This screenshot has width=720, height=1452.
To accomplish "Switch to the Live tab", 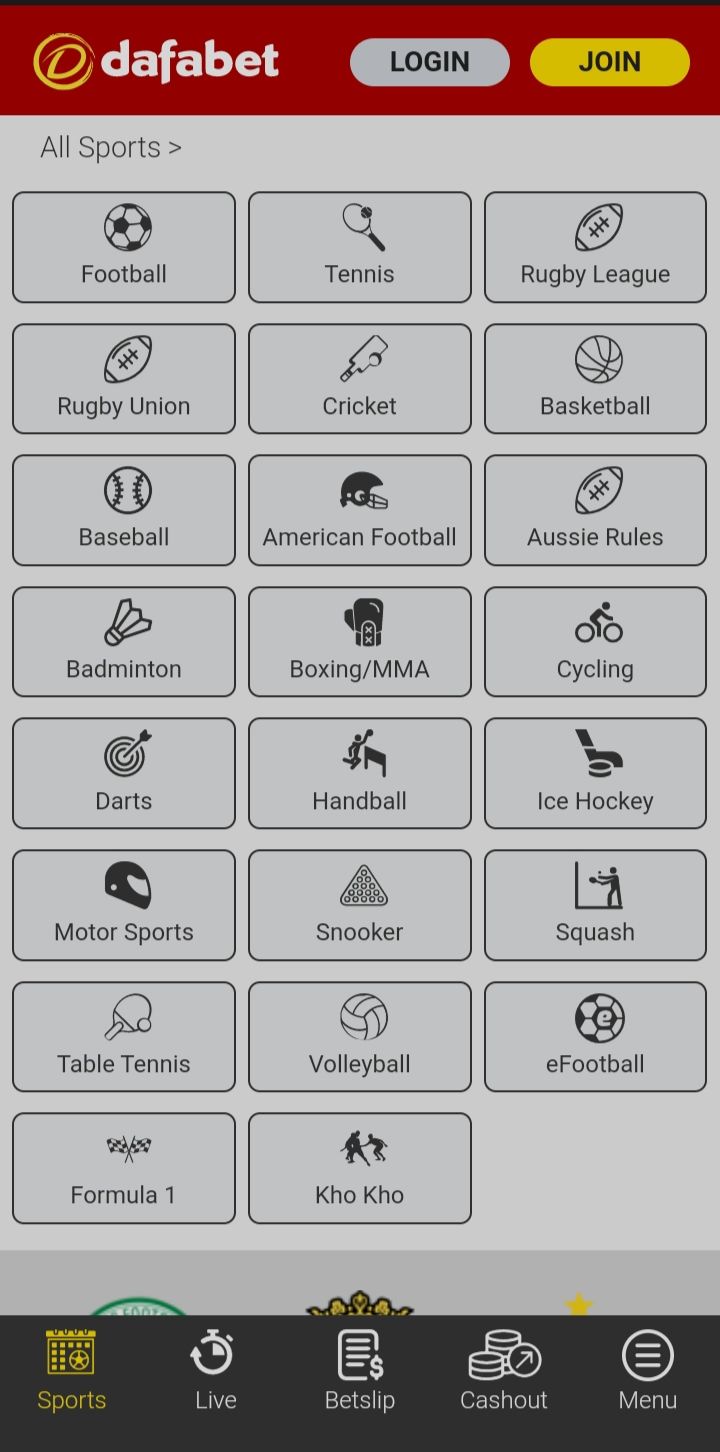I will [215, 1370].
